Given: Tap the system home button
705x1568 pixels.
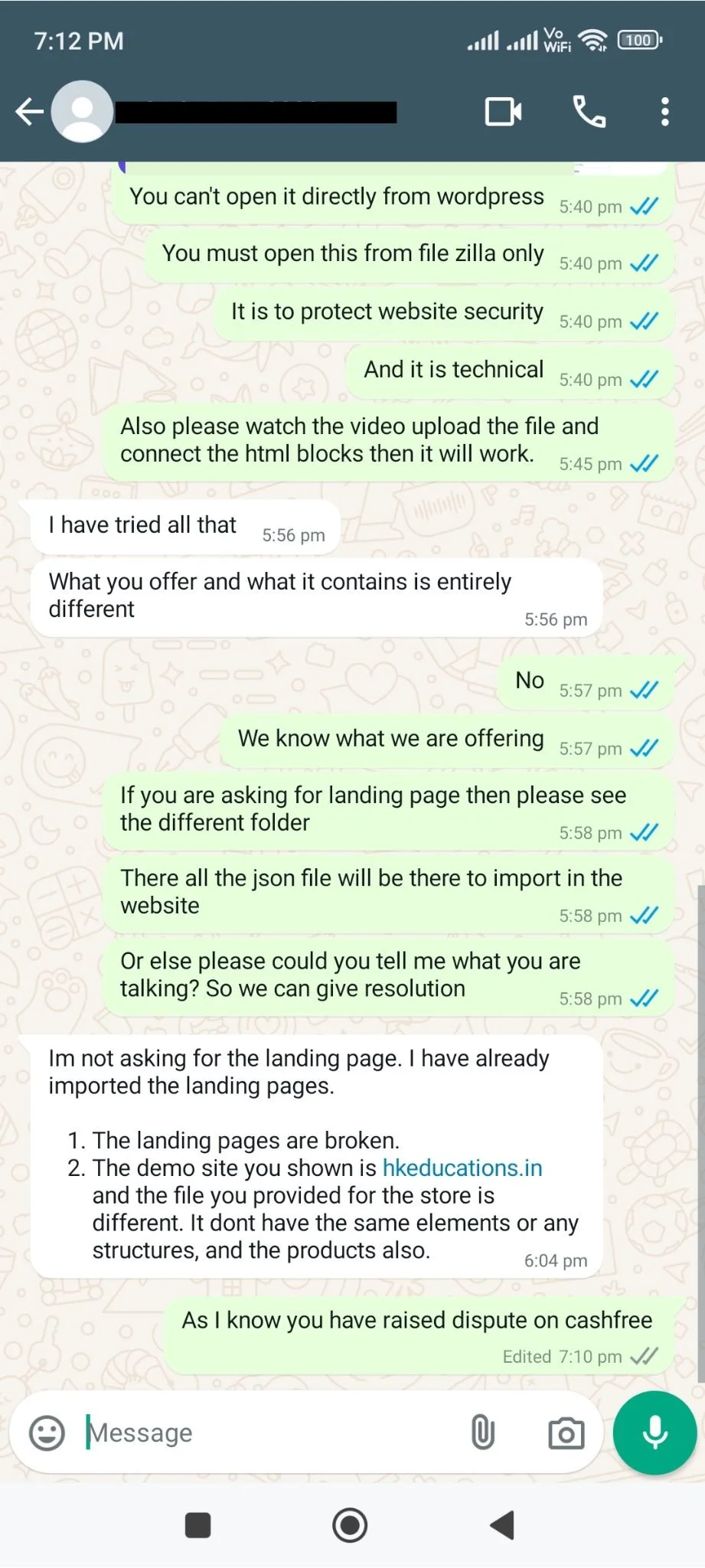Looking at the screenshot, I should point(350,1525).
